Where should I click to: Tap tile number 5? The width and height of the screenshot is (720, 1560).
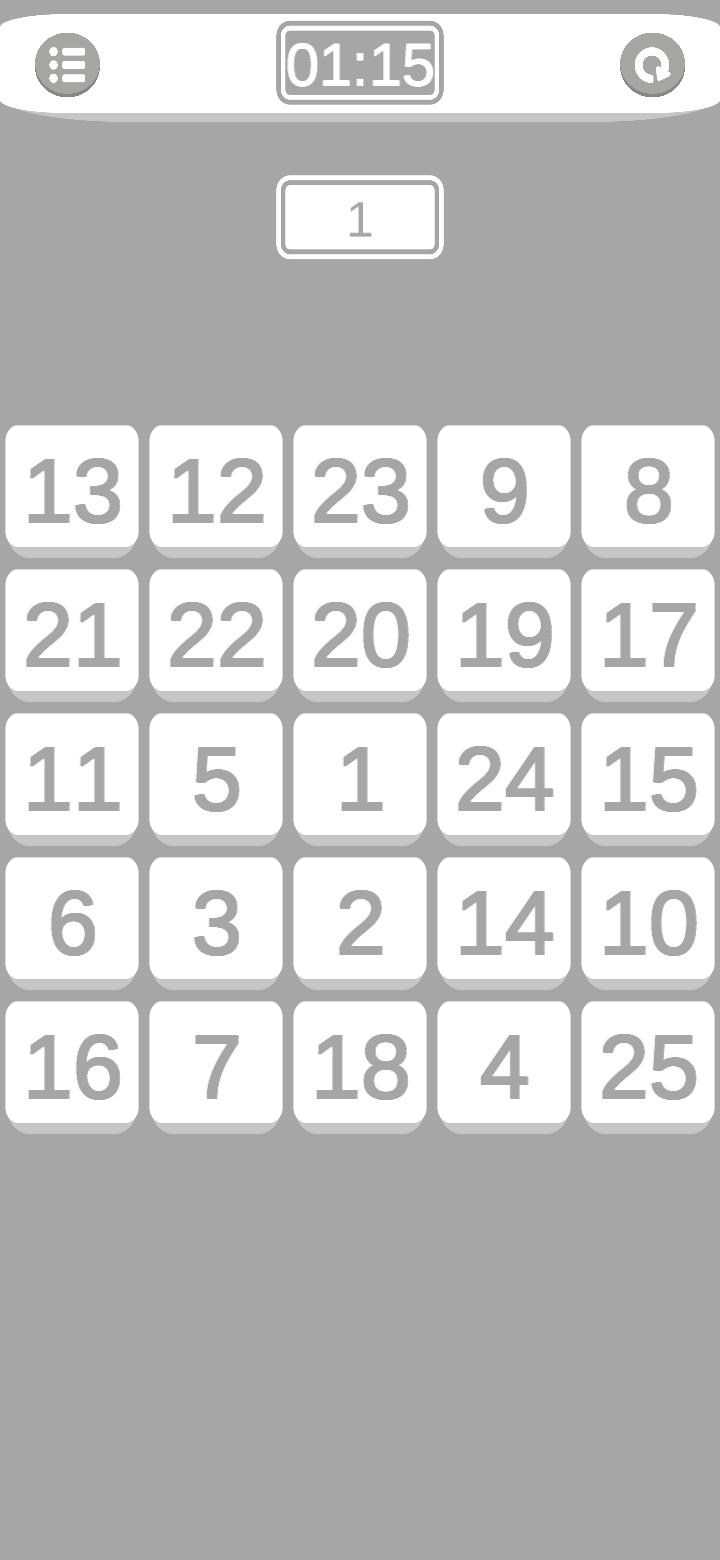(x=216, y=779)
